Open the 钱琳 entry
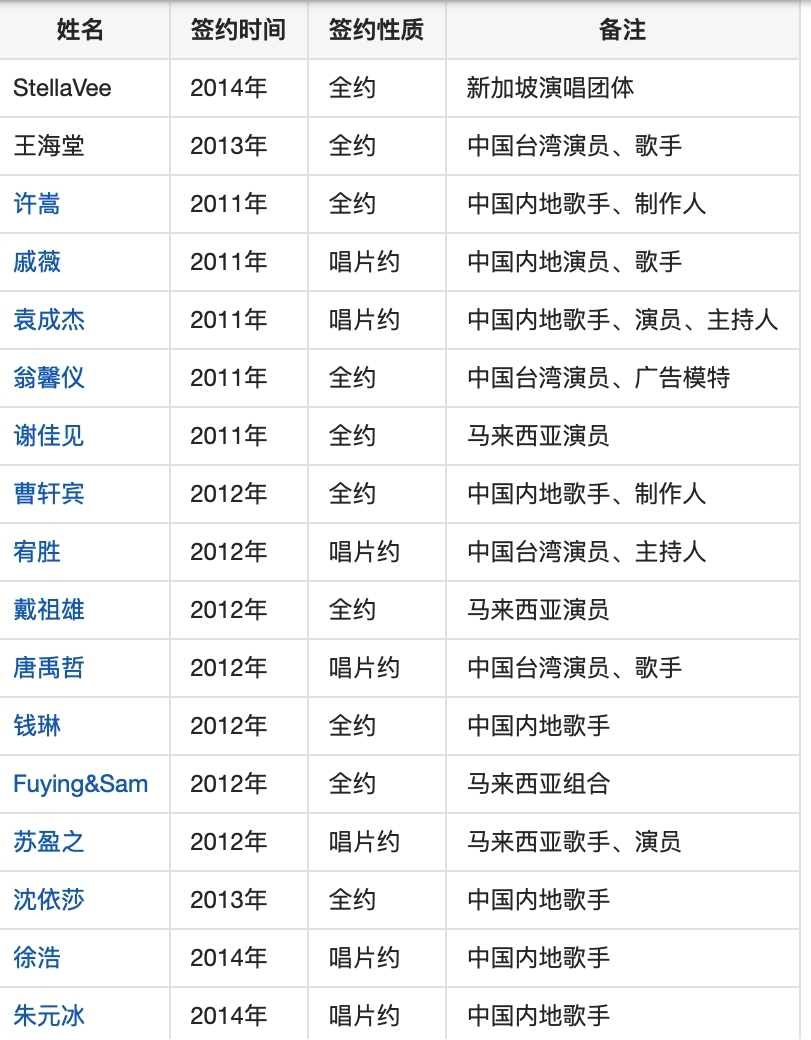 click(37, 726)
